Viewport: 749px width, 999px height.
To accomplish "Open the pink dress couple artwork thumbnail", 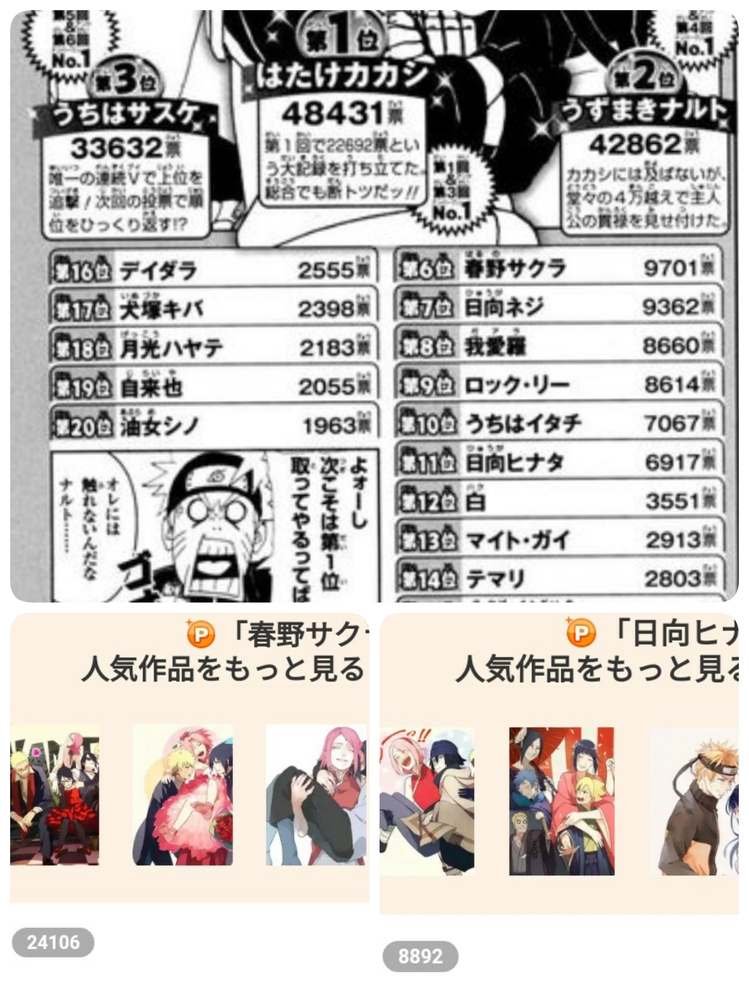I will pos(183,795).
